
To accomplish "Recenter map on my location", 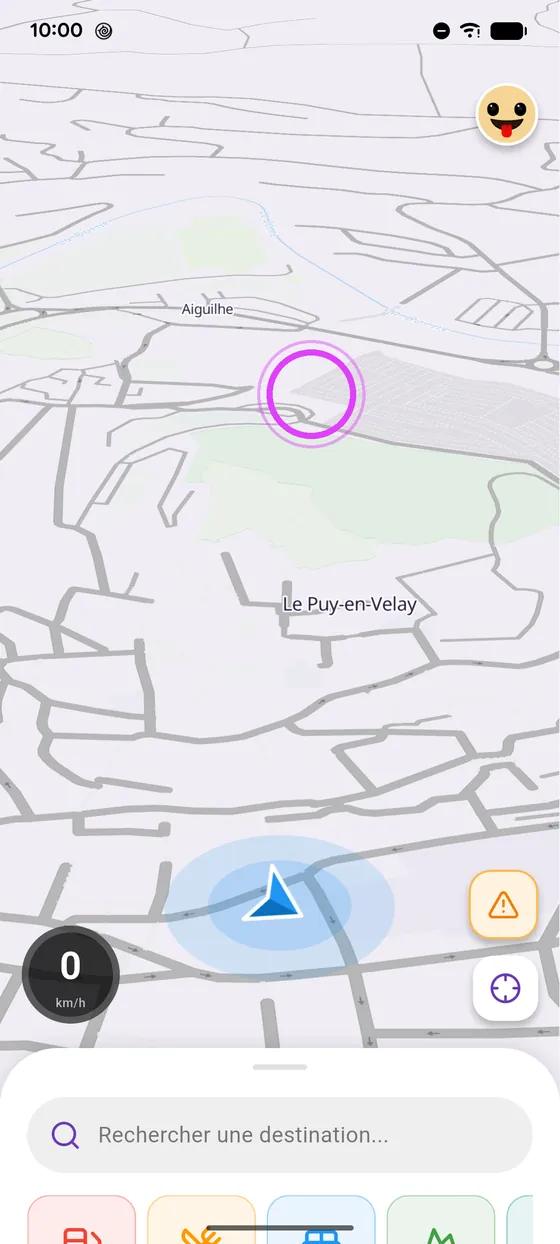I will (505, 988).
